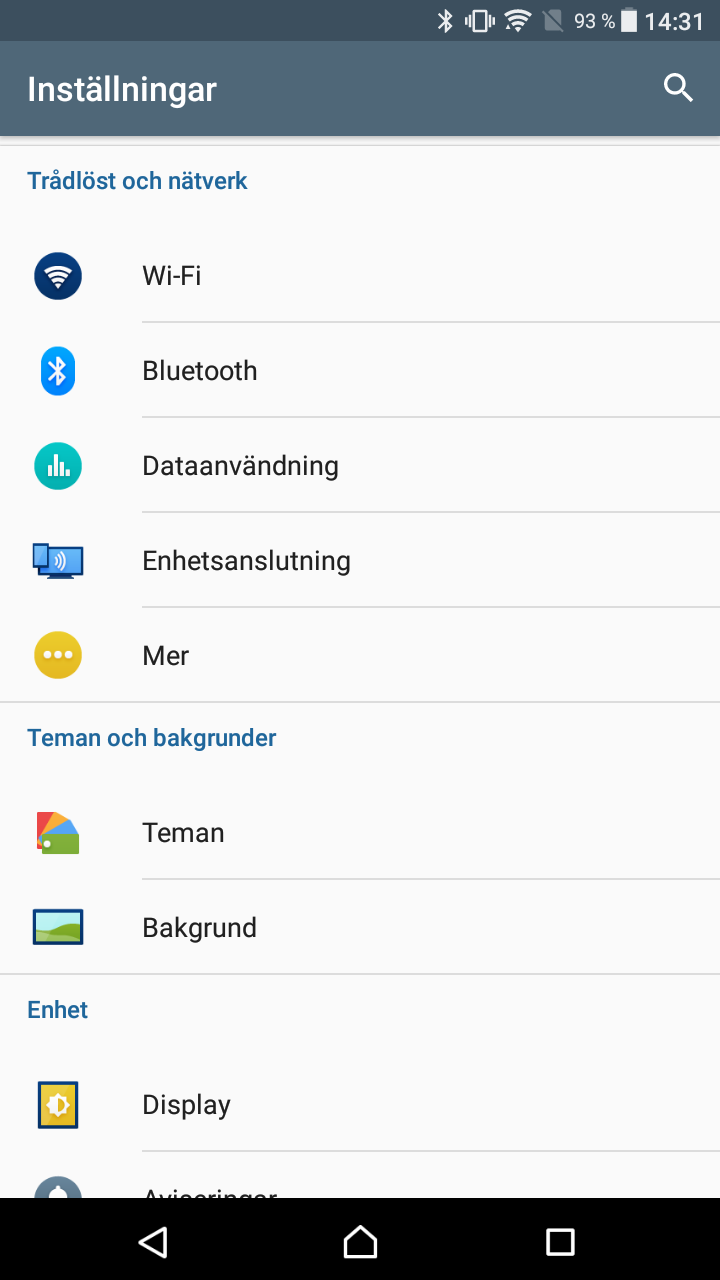720x1280 pixels.
Task: Go back with the navigation bar
Action: pos(153,1242)
